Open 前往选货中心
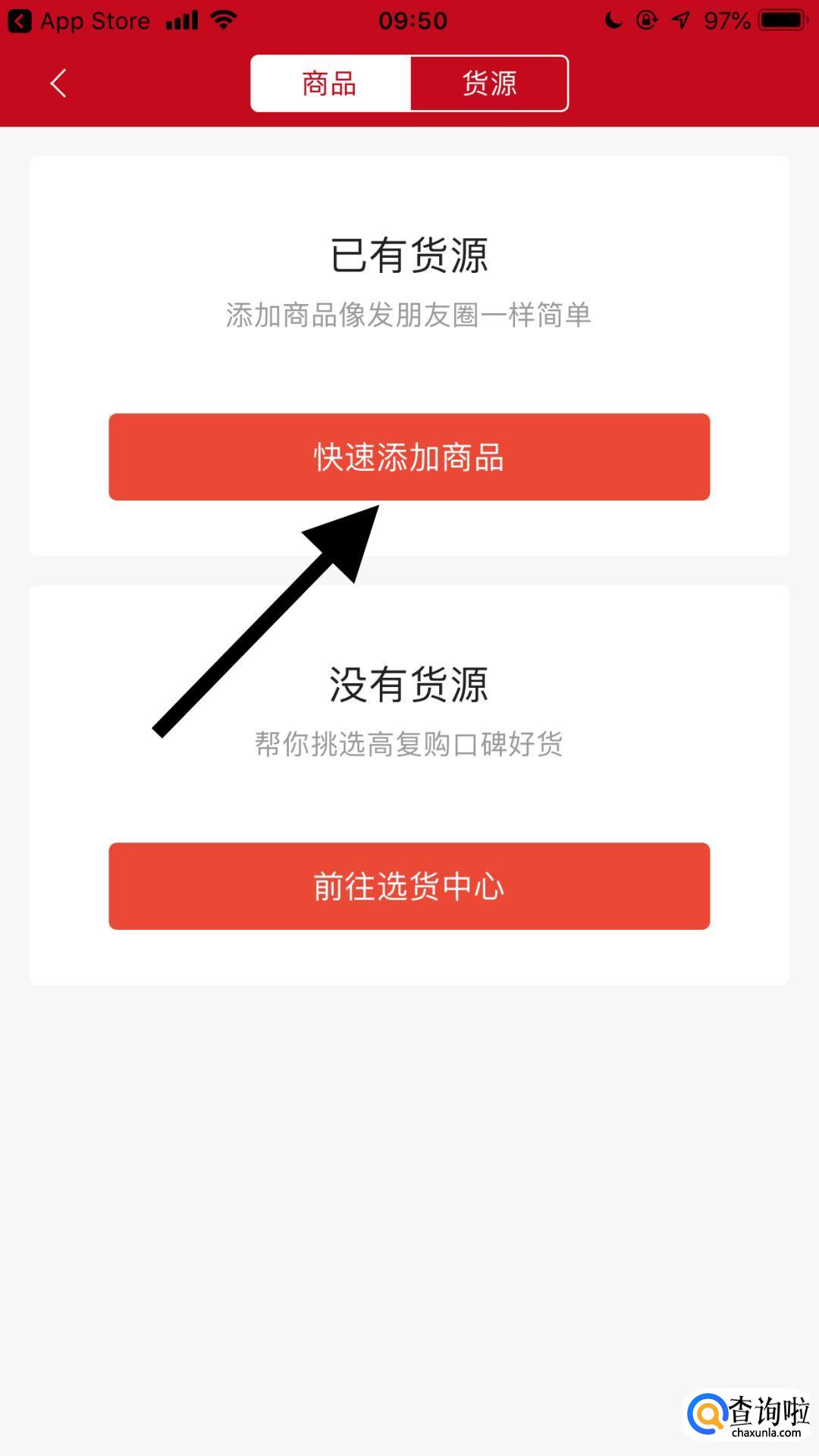 pyautogui.click(x=409, y=886)
